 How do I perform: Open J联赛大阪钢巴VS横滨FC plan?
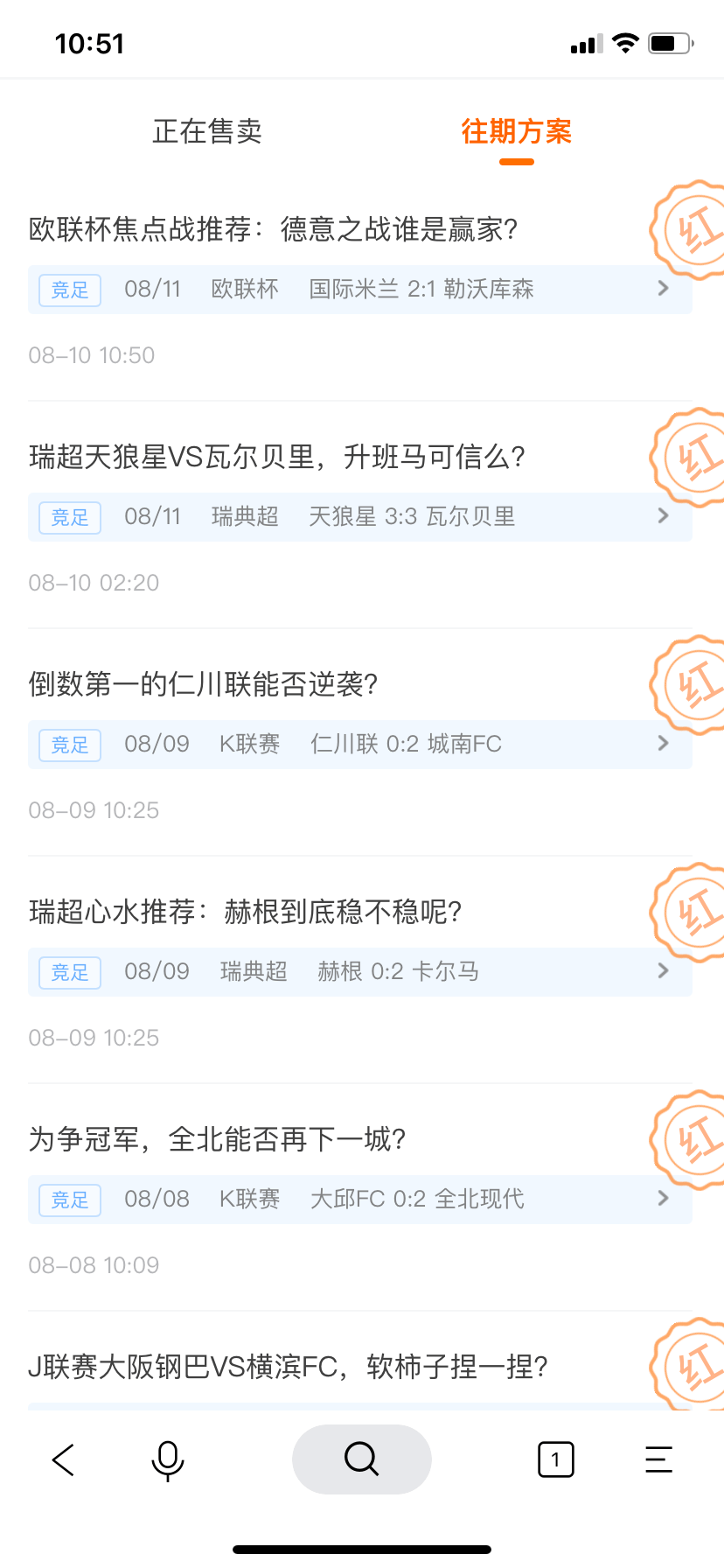coord(288,1367)
